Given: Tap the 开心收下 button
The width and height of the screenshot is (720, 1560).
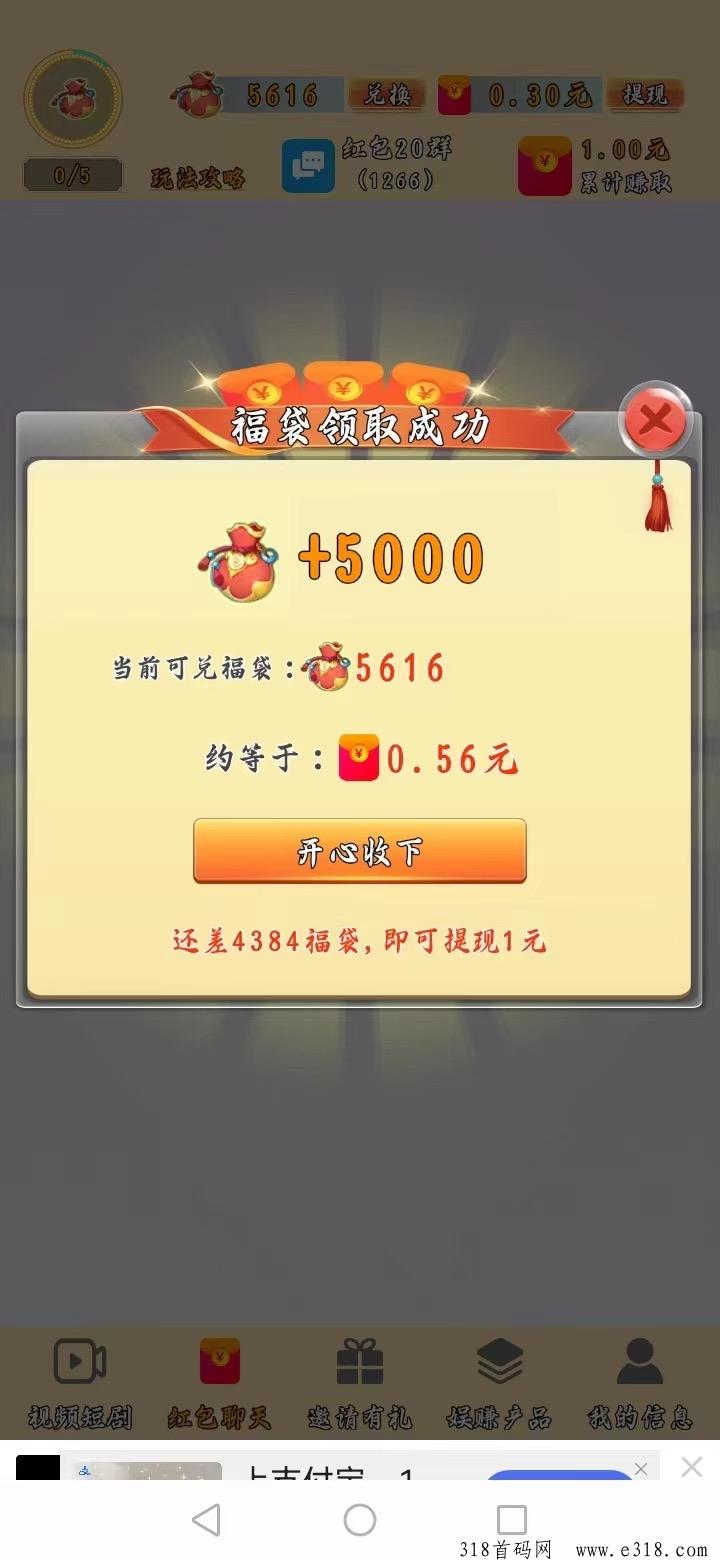Looking at the screenshot, I should coord(359,851).
